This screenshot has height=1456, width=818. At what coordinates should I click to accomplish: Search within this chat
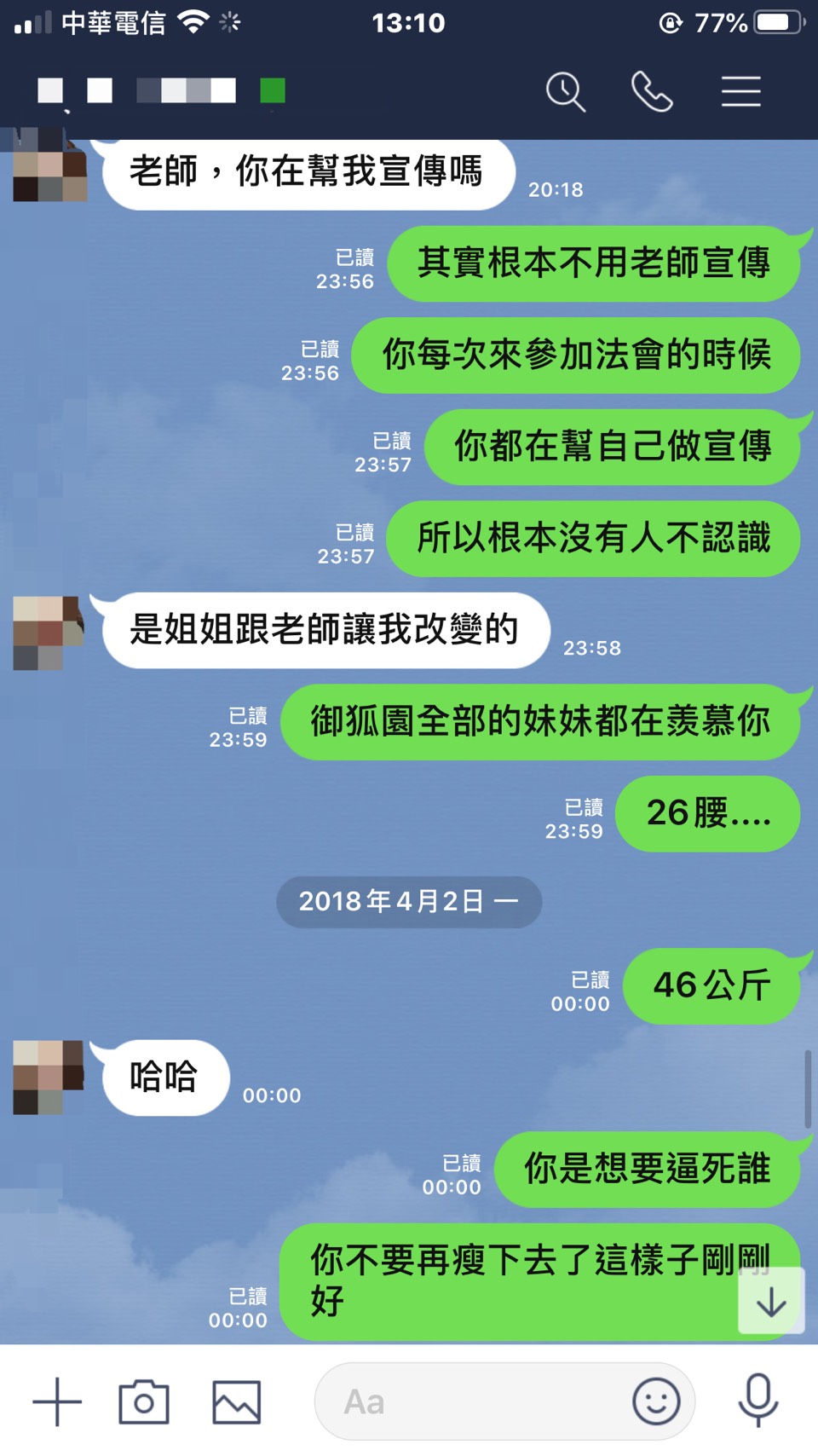pos(566,91)
